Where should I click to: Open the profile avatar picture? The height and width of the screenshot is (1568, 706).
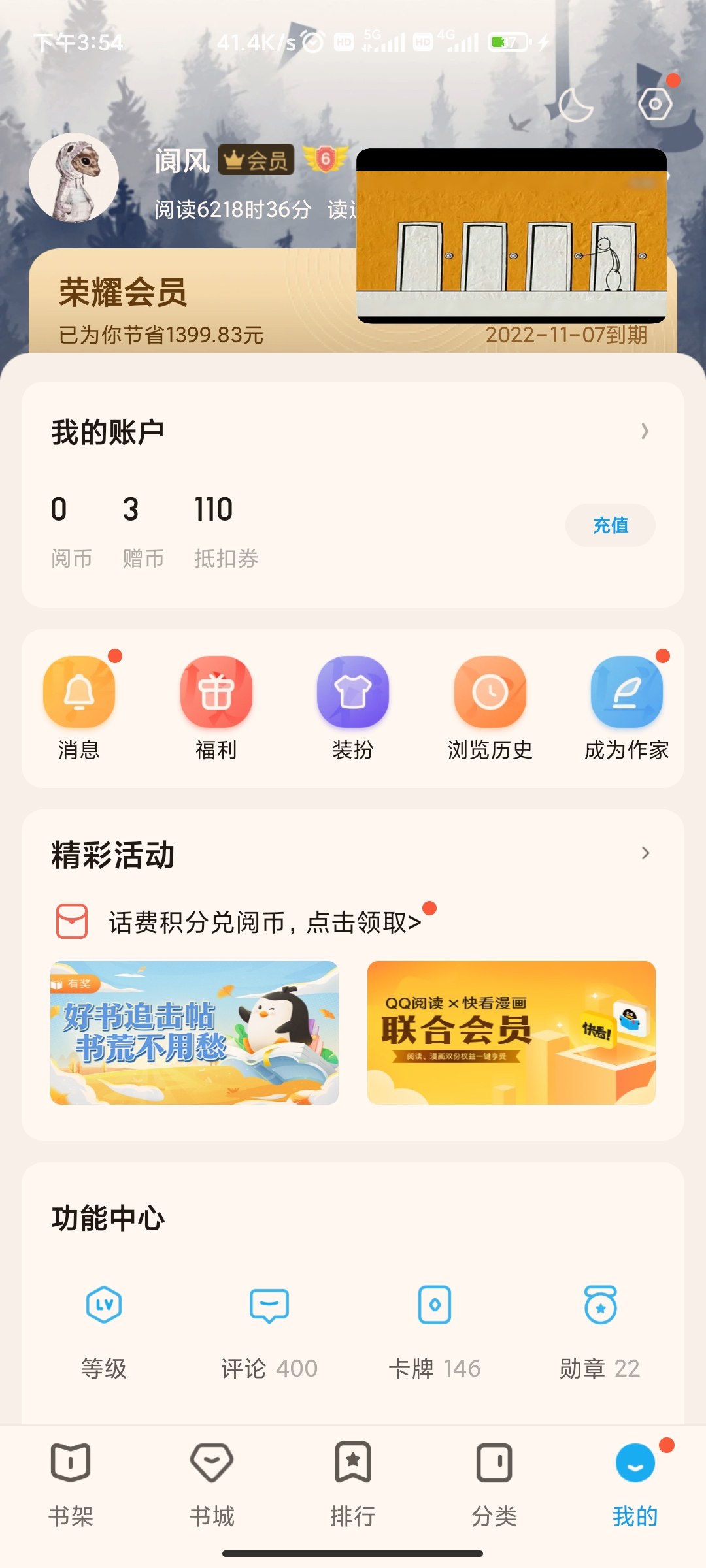point(74,178)
